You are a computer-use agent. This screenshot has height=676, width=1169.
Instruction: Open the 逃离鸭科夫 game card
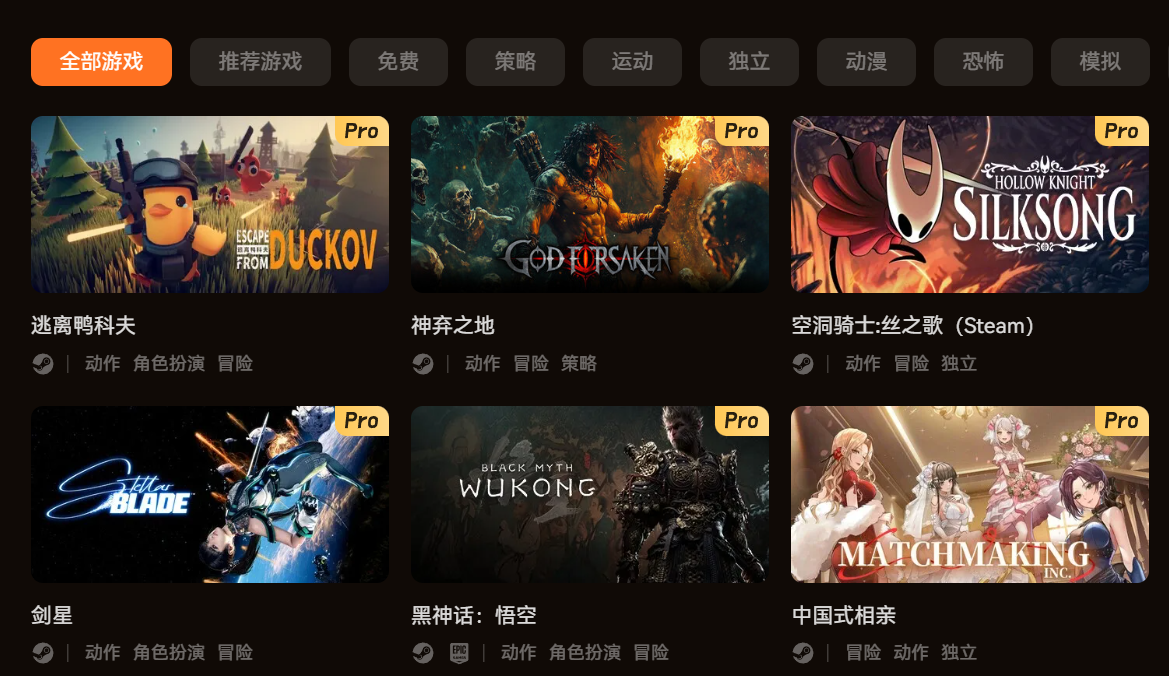pyautogui.click(x=210, y=205)
